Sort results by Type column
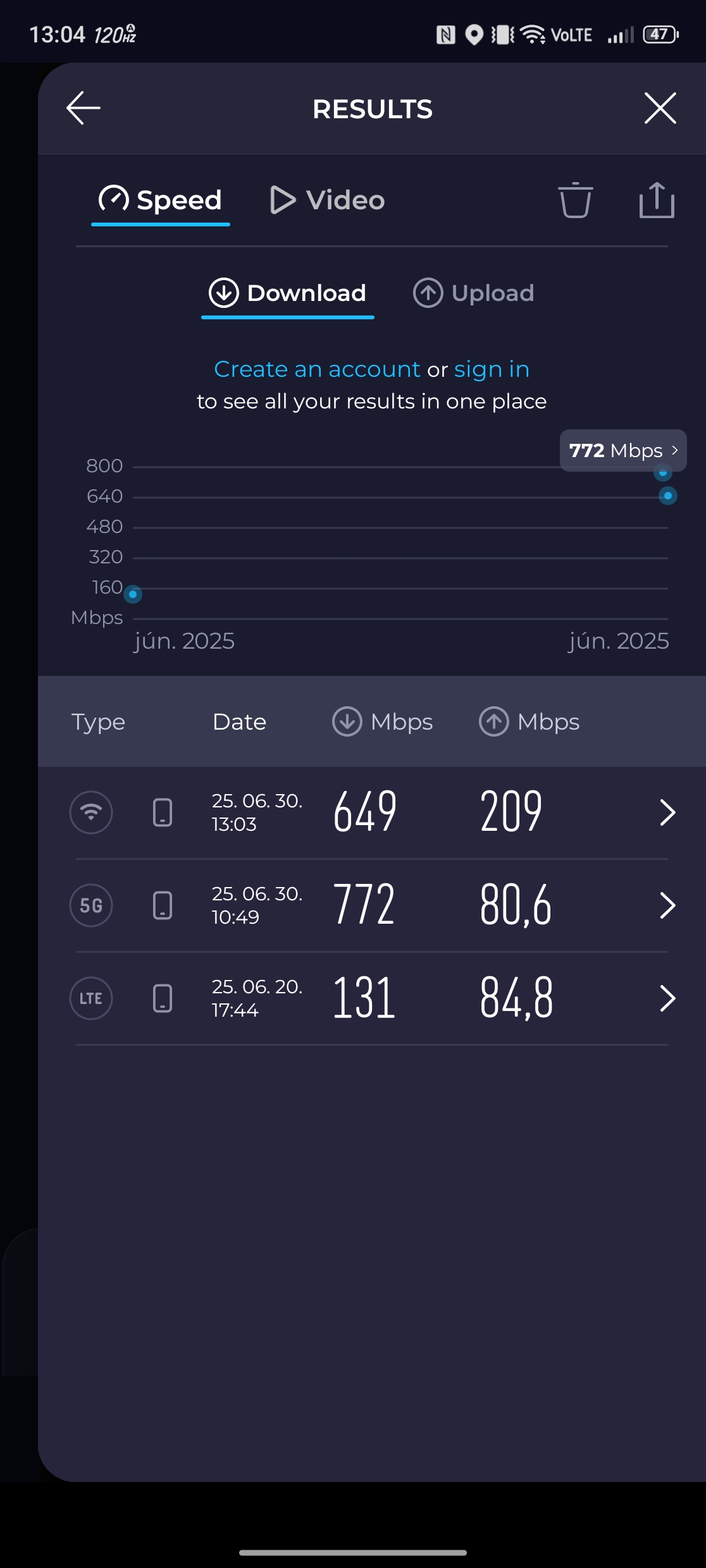Image resolution: width=706 pixels, height=1568 pixels. [x=98, y=722]
